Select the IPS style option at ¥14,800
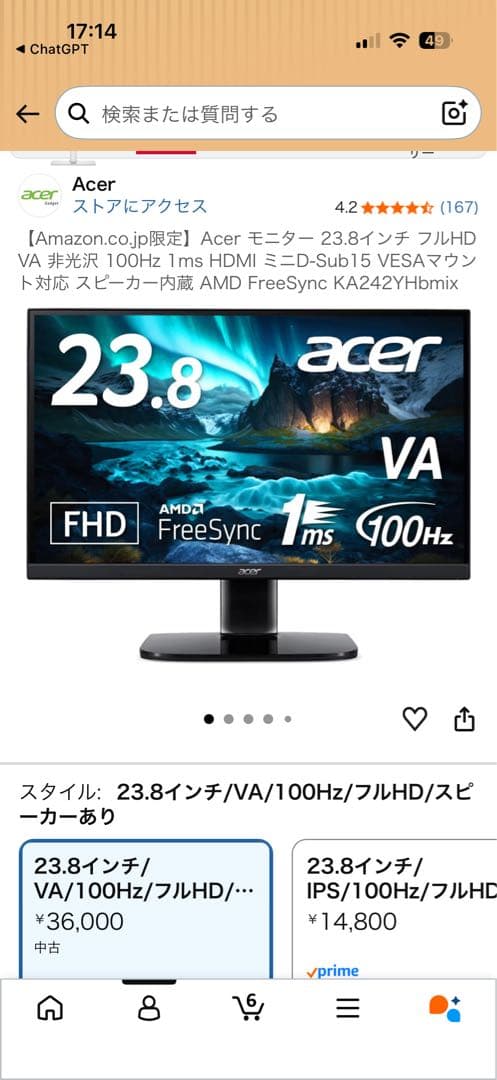 [395, 909]
